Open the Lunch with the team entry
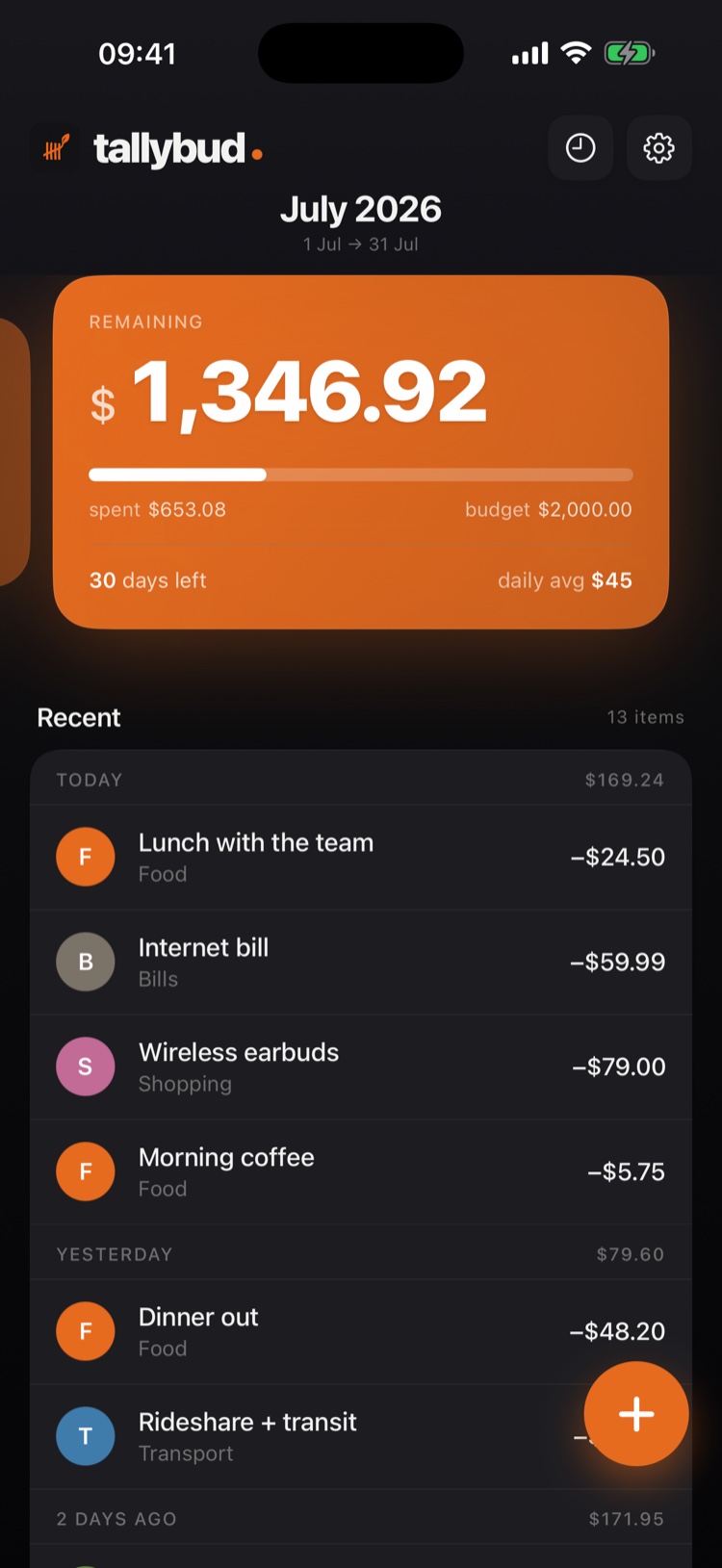The width and height of the screenshot is (722, 1568). coord(361,857)
